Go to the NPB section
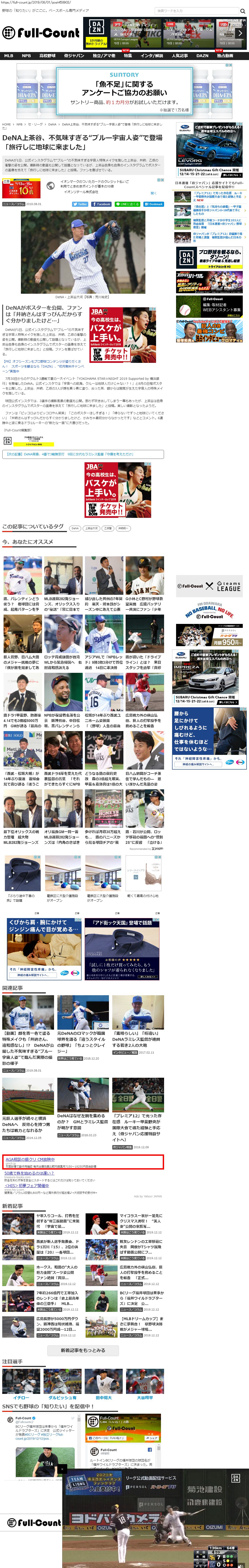The image size is (249, 1568). [26, 55]
